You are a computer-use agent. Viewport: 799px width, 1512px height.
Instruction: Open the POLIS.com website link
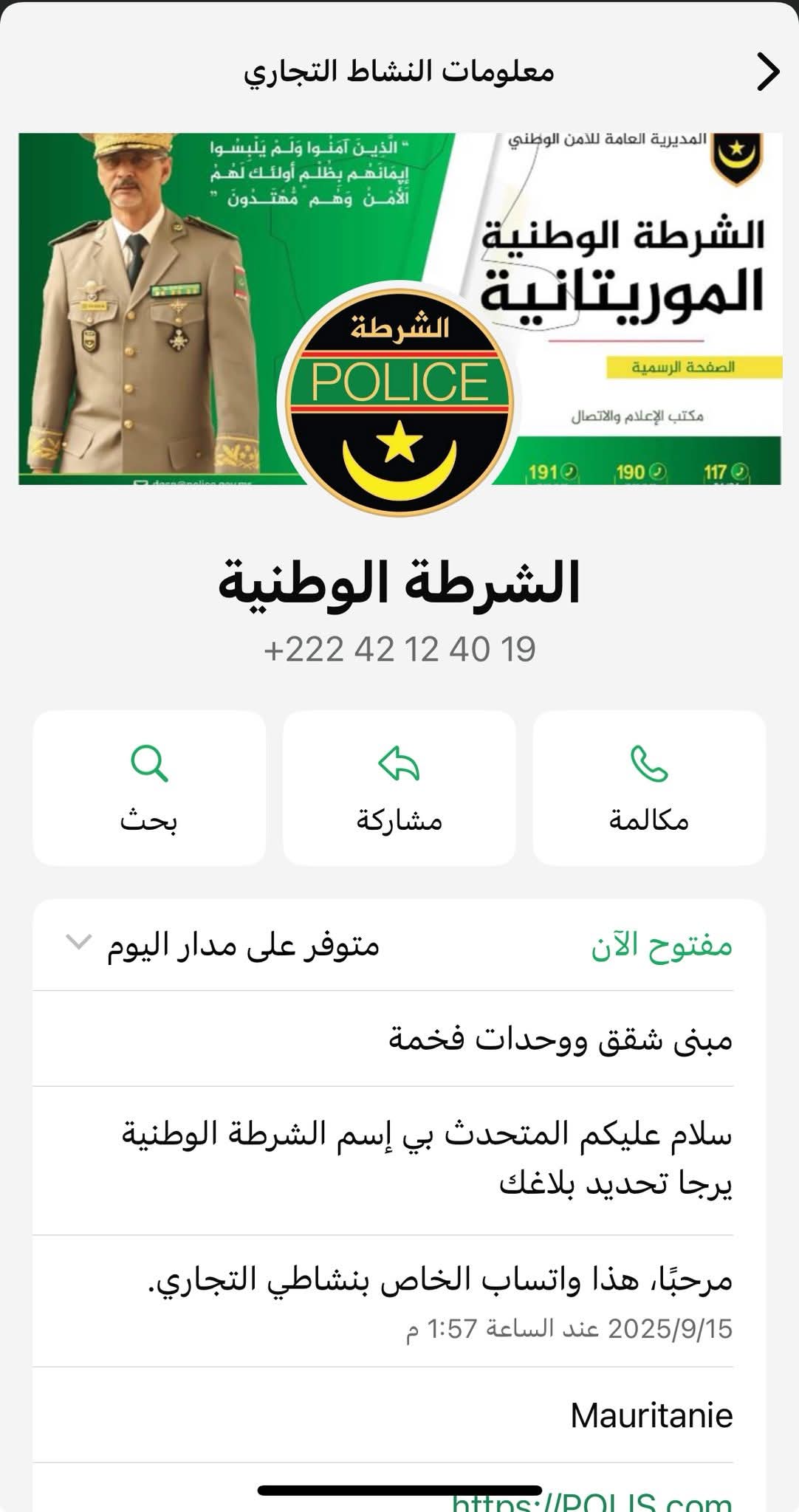point(592,1502)
